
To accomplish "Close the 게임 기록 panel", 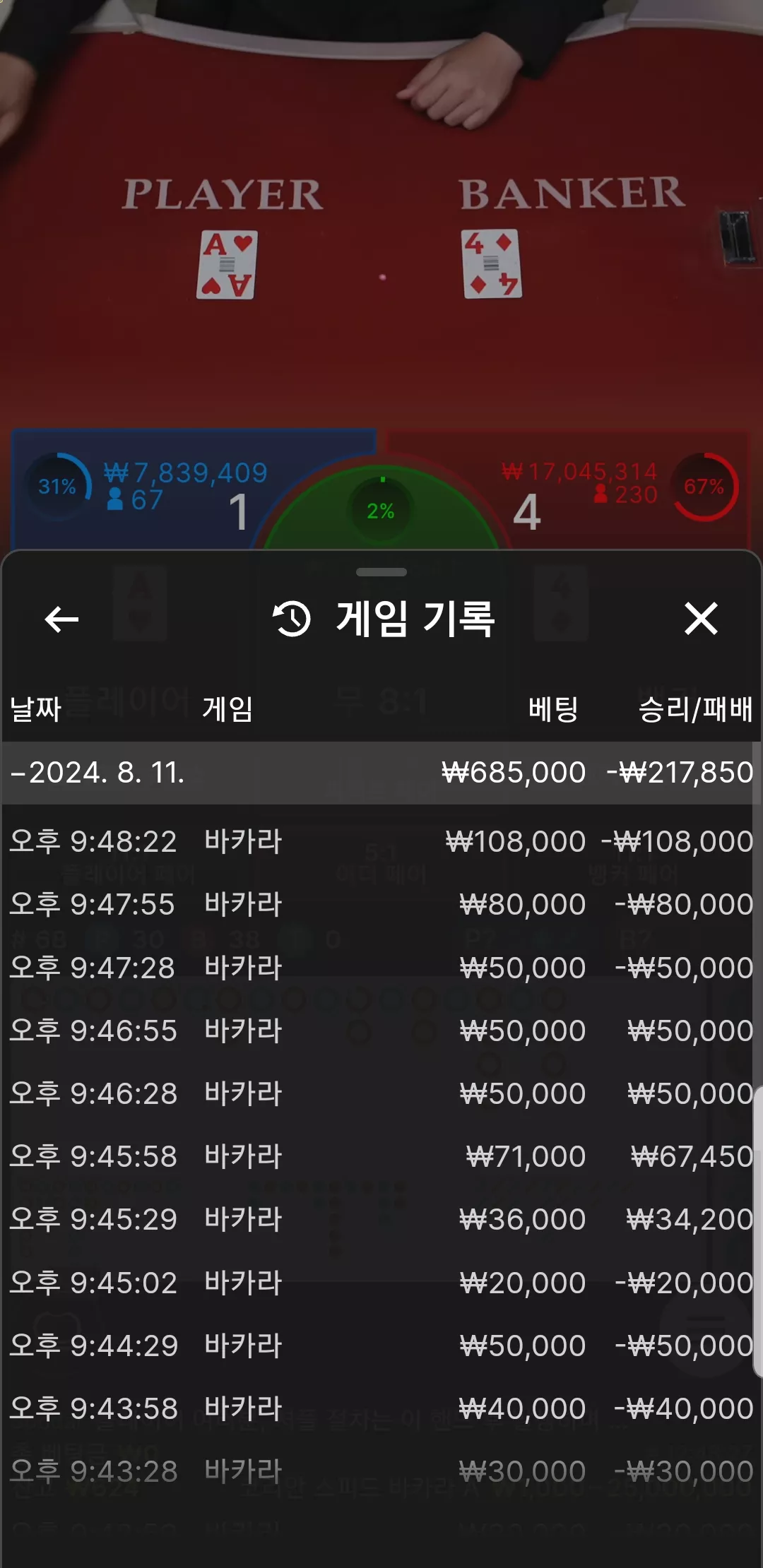I will pos(701,619).
